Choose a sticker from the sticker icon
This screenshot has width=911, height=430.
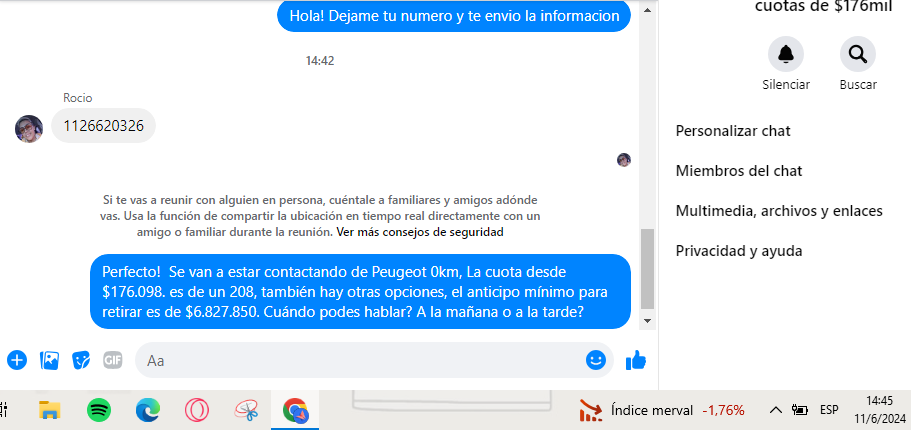click(x=81, y=360)
